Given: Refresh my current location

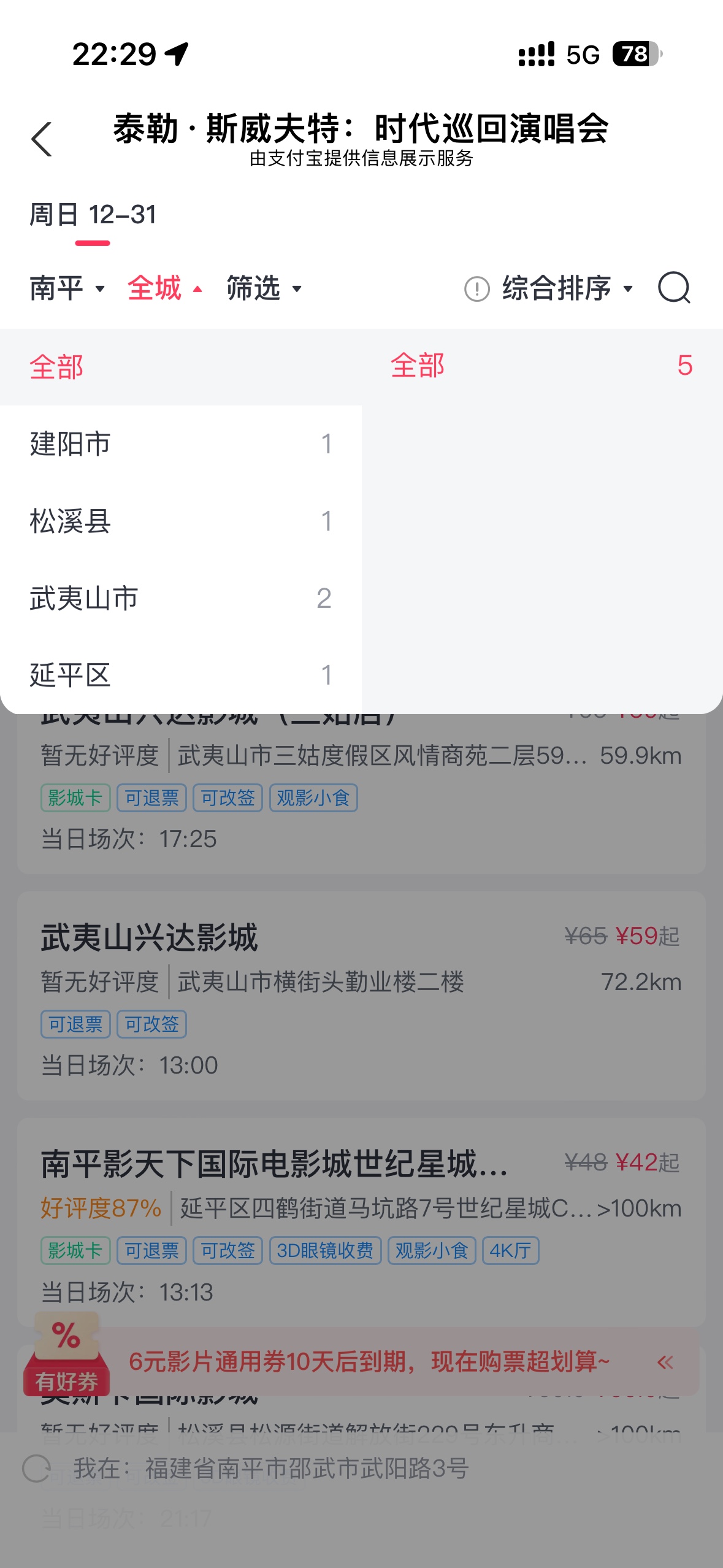Looking at the screenshot, I should pos(36,1469).
